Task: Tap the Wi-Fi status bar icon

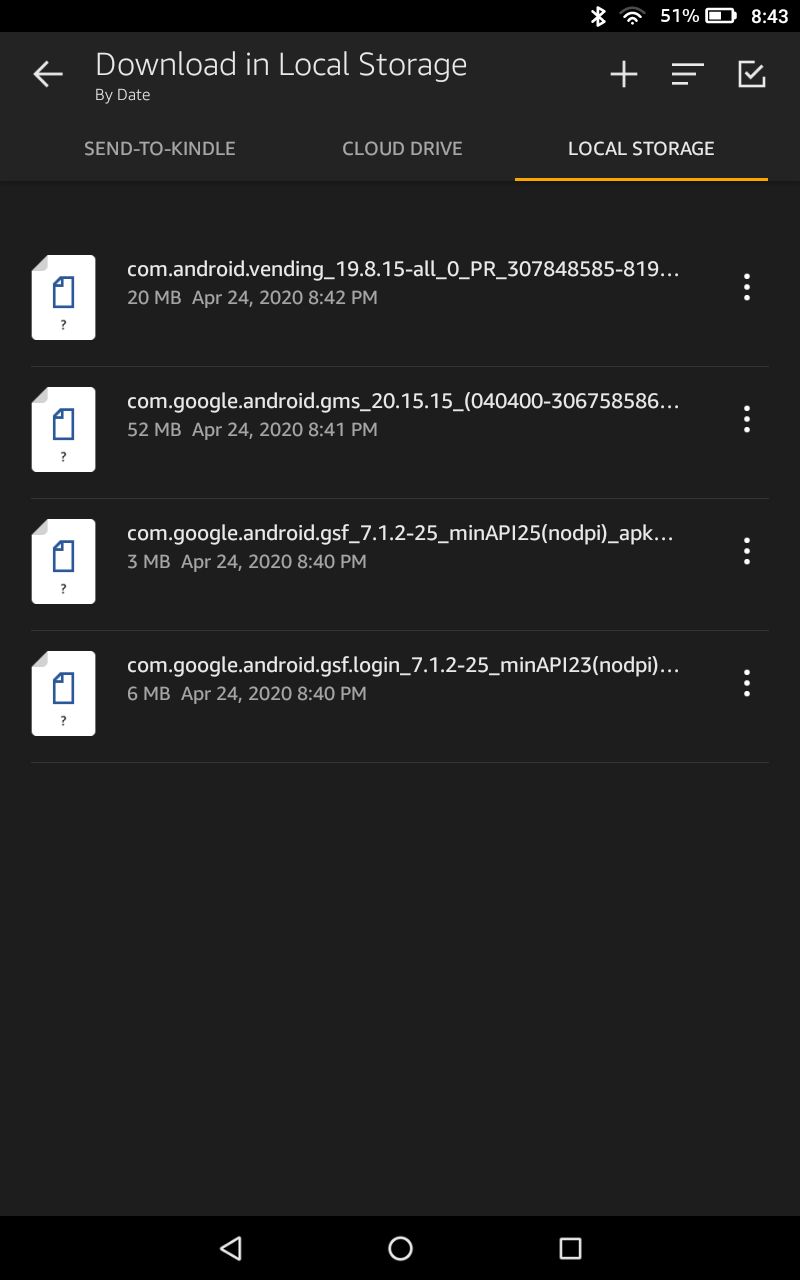Action: [634, 15]
